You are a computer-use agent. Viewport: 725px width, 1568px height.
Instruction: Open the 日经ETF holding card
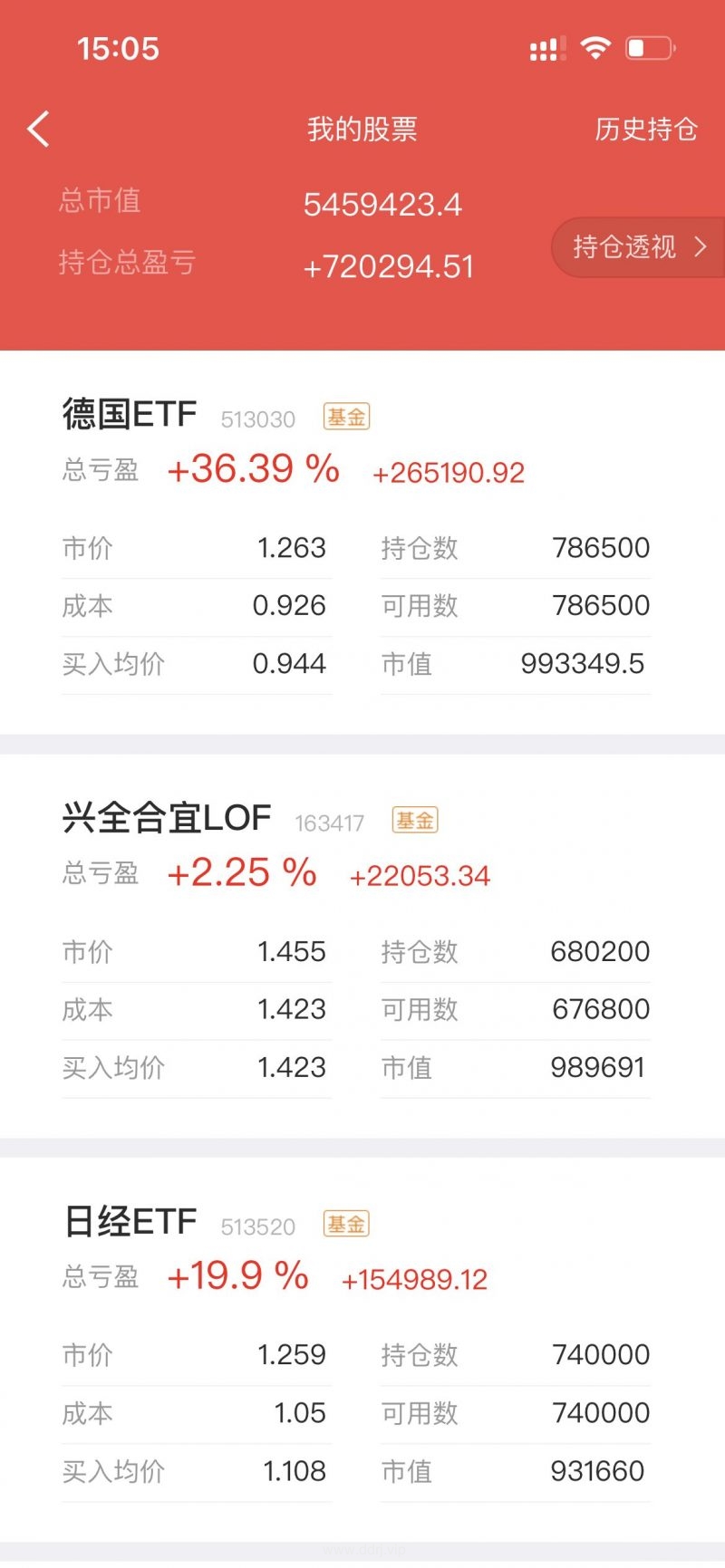click(362, 1351)
